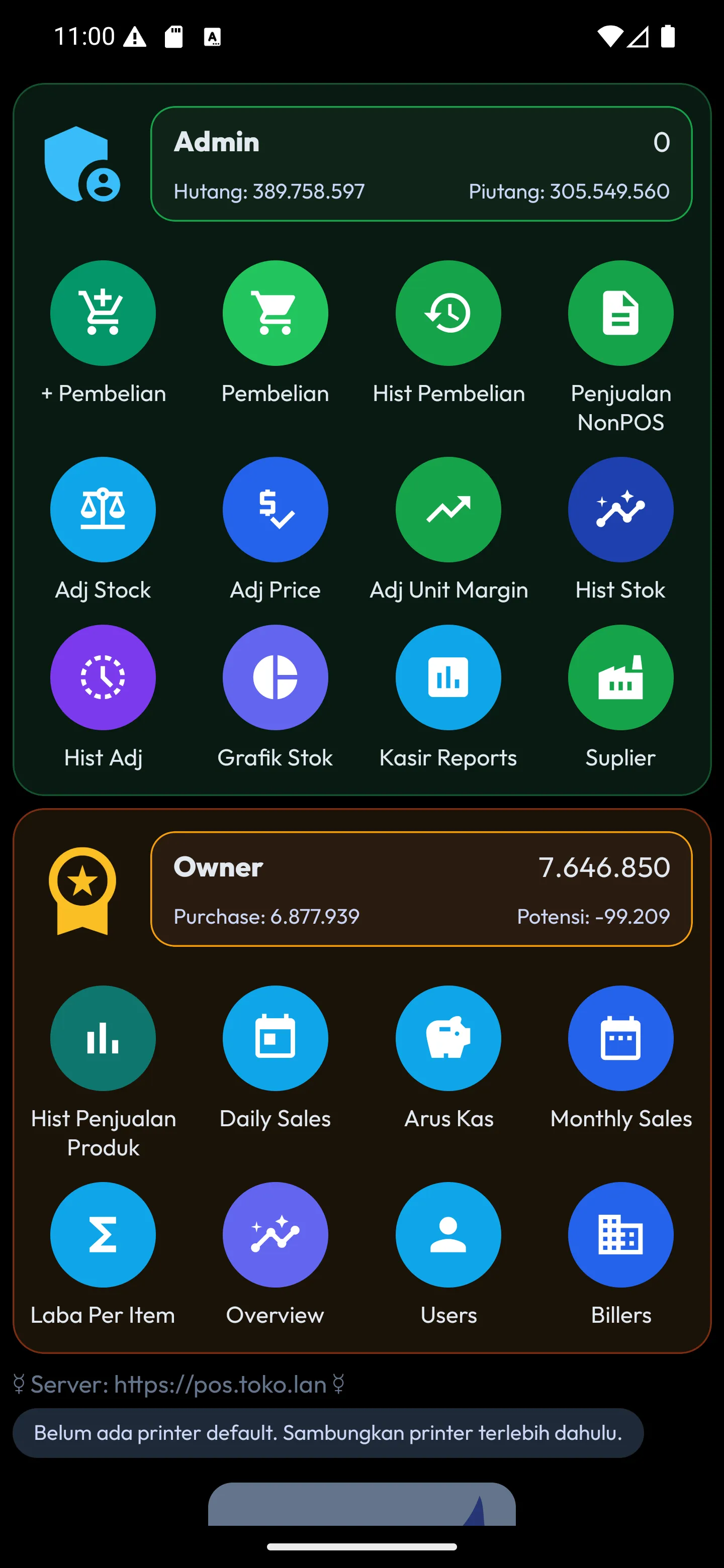The width and height of the screenshot is (724, 1568).
Task: Open Adj Unit Margin
Action: pos(448,510)
